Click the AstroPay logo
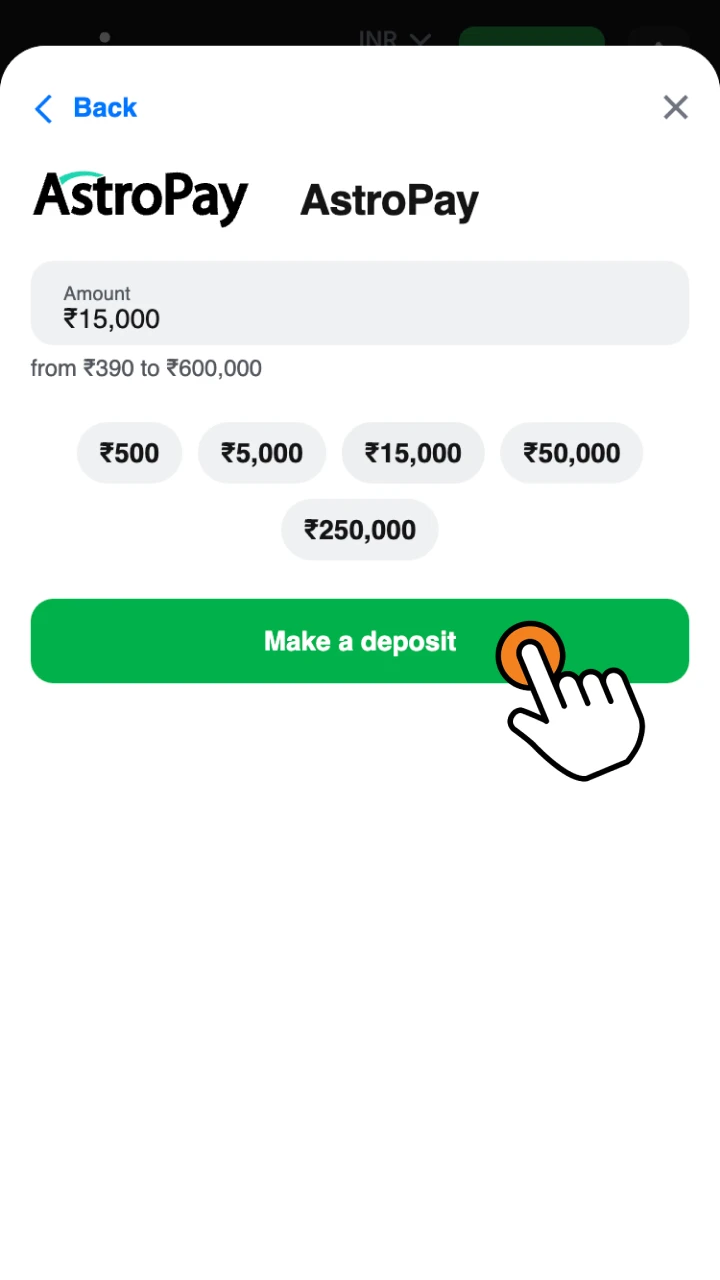The image size is (720, 1280). click(140, 196)
